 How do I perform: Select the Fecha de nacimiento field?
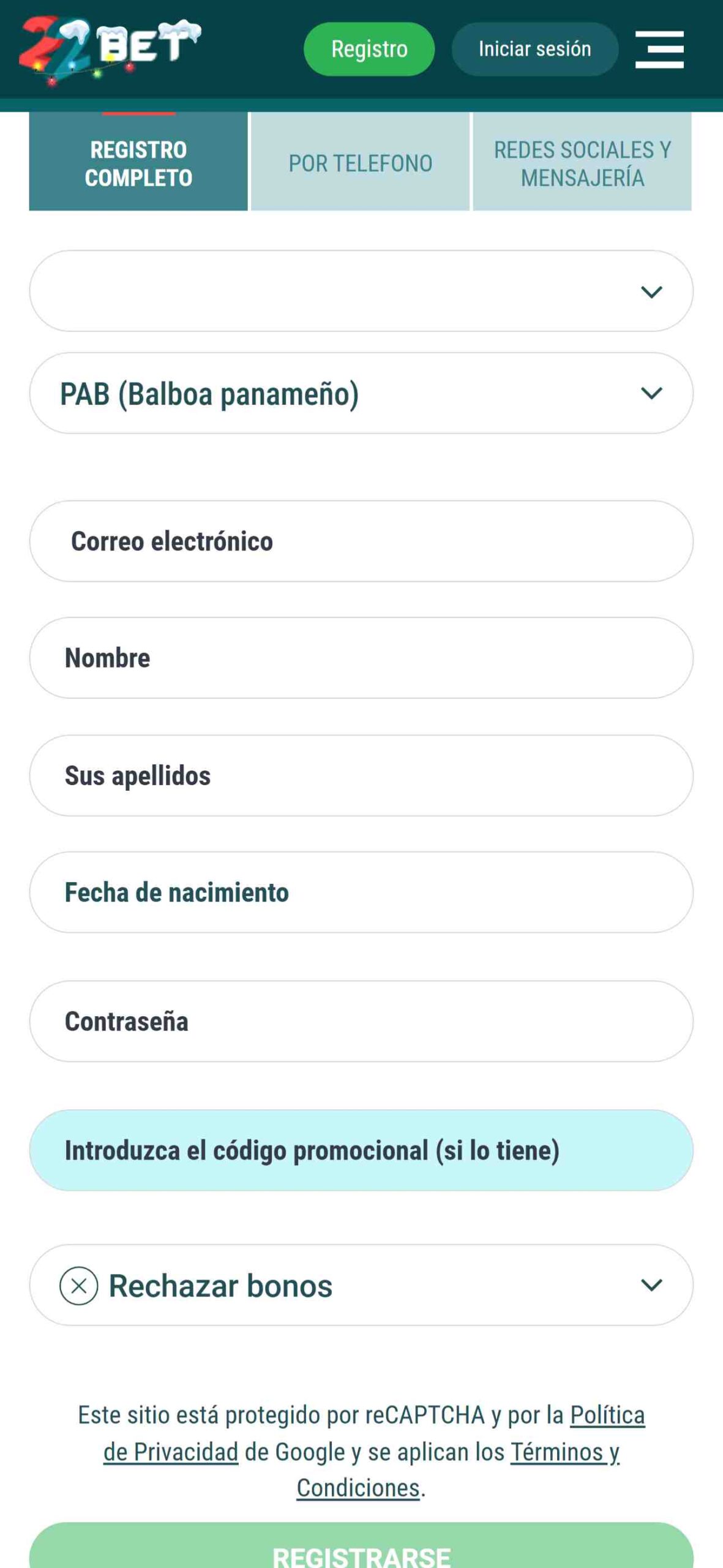pos(361,892)
